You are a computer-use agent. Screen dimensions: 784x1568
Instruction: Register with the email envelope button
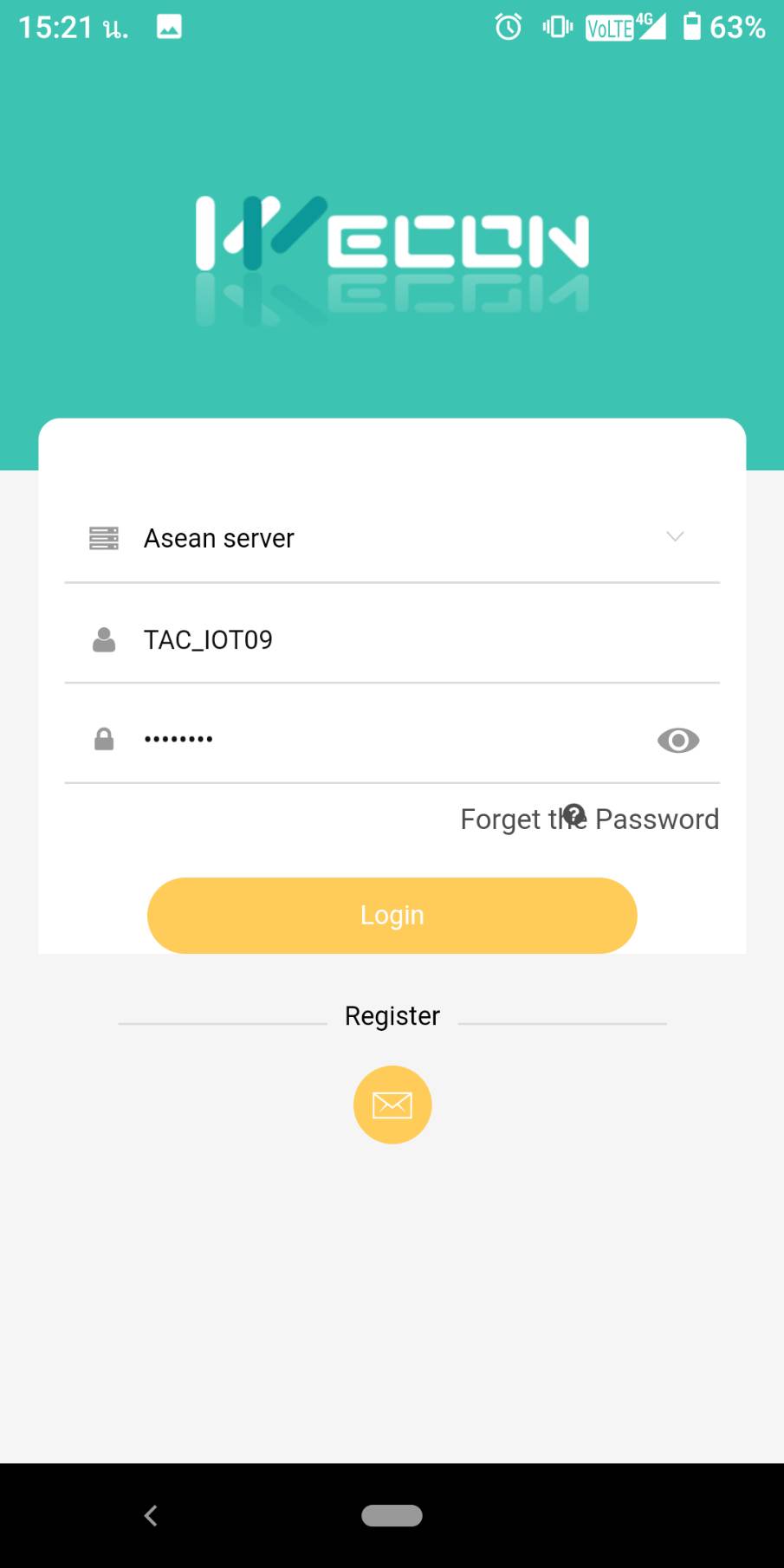392,1105
